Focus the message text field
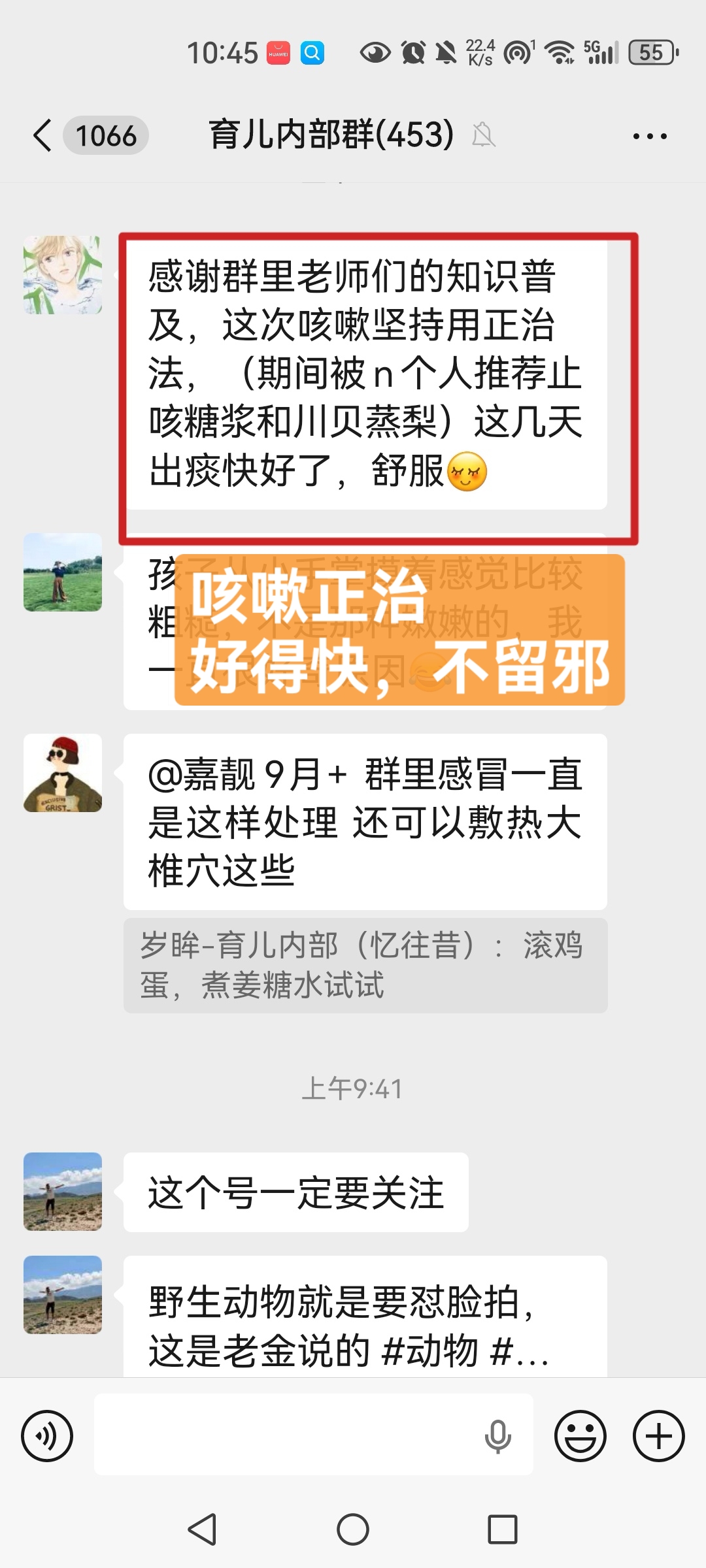706x1568 pixels. 288,1435
